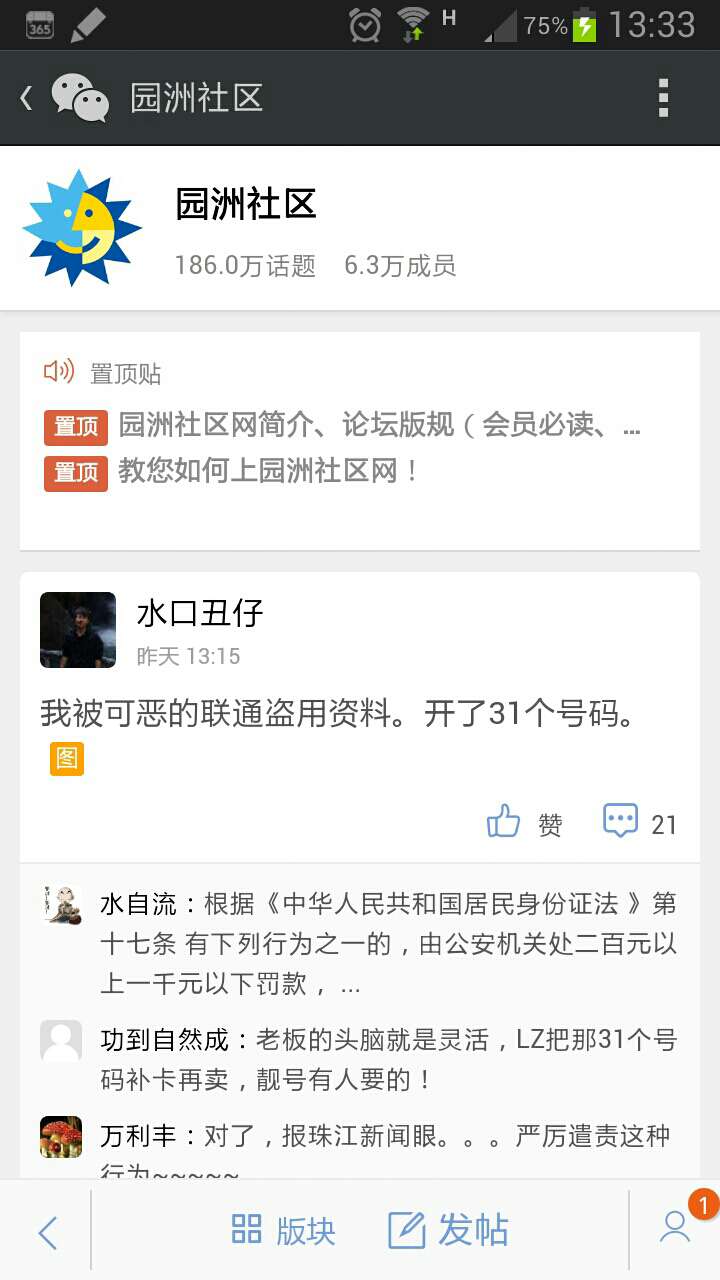Viewport: 720px width, 1280px height.
Task: Open 水口丑仔's profile avatar
Action: click(x=78, y=630)
